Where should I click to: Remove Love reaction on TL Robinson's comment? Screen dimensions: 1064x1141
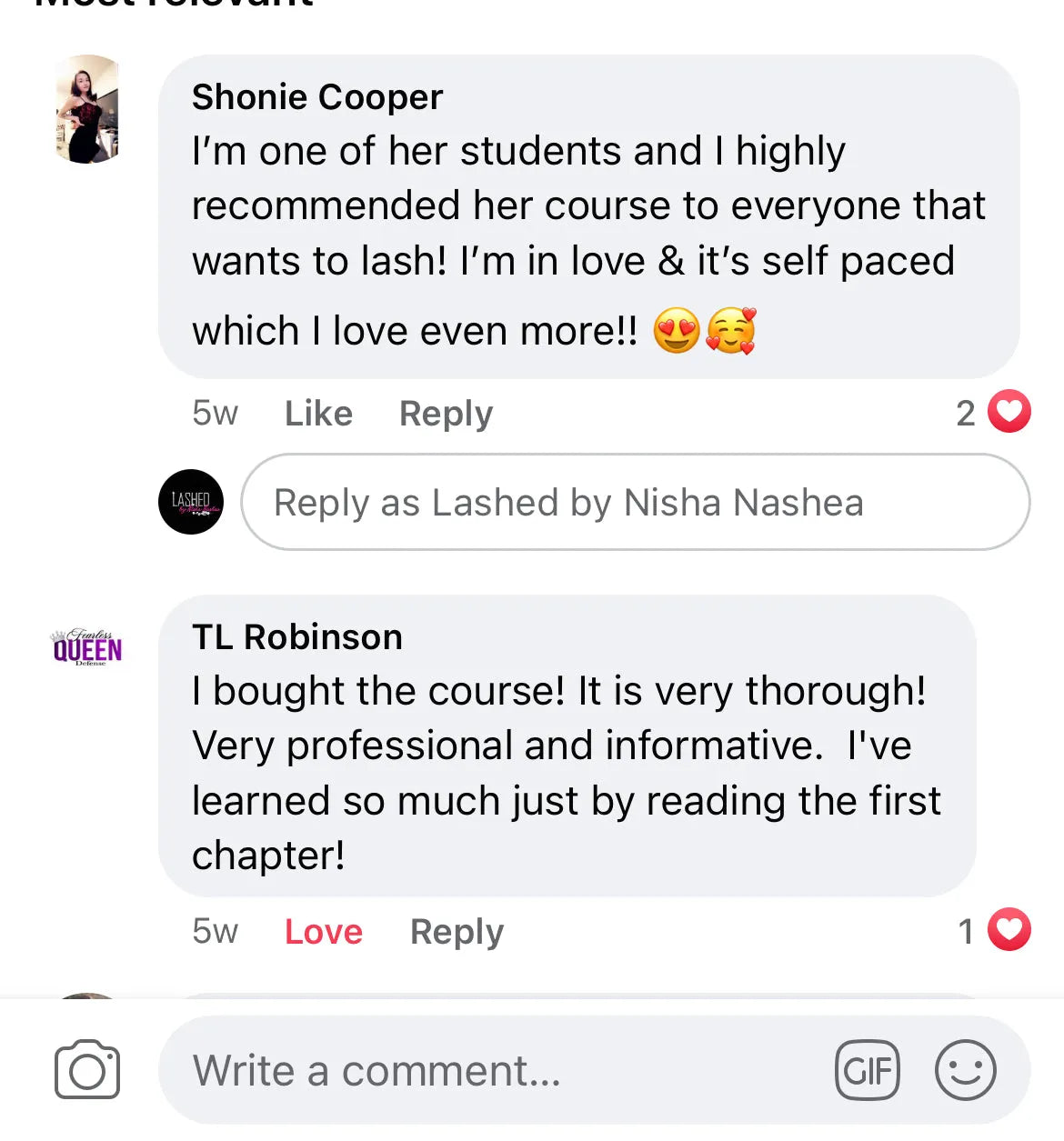[324, 932]
